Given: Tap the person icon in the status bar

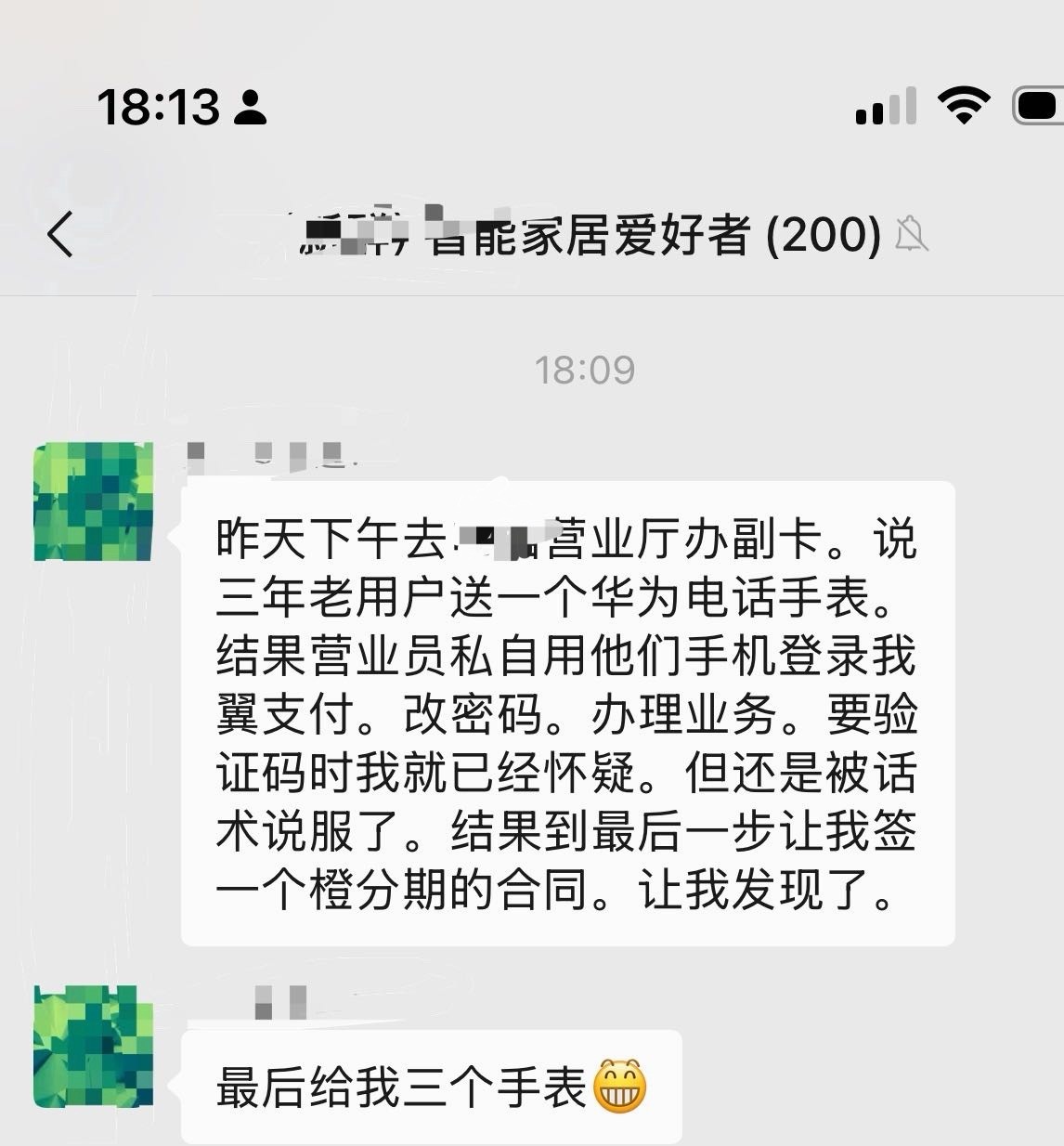Looking at the screenshot, I should tap(249, 109).
